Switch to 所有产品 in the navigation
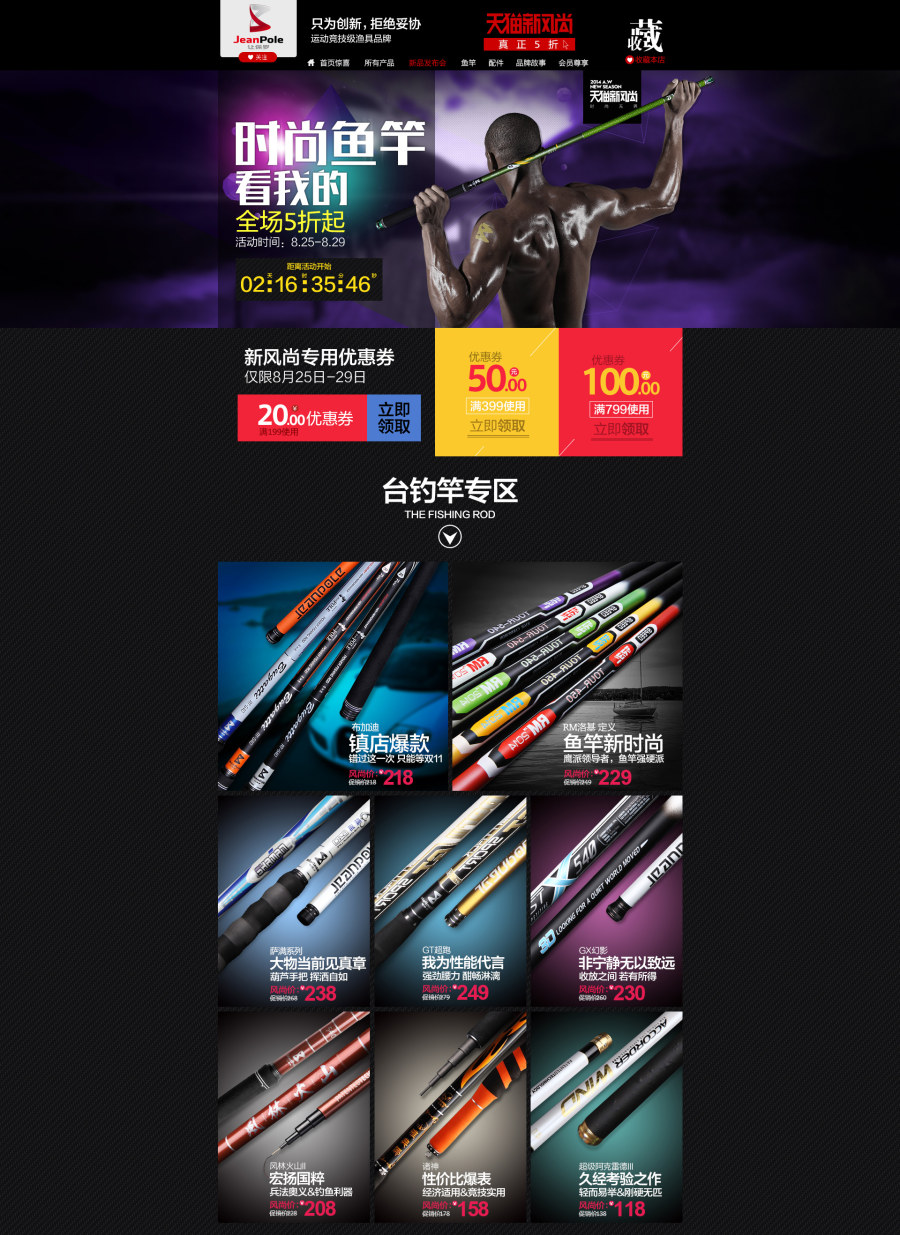900x1235 pixels. click(379, 62)
